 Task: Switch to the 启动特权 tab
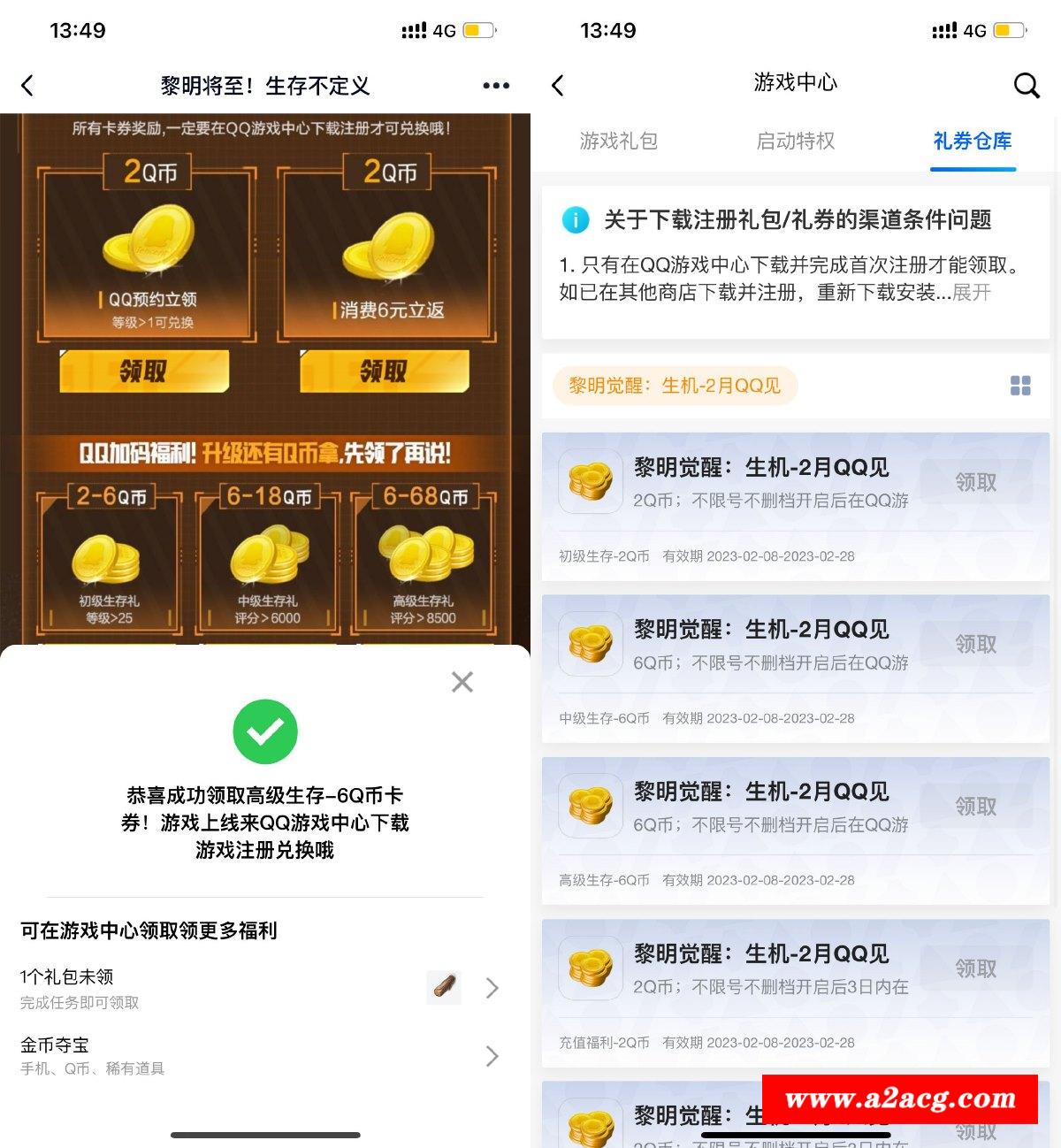[x=796, y=141]
